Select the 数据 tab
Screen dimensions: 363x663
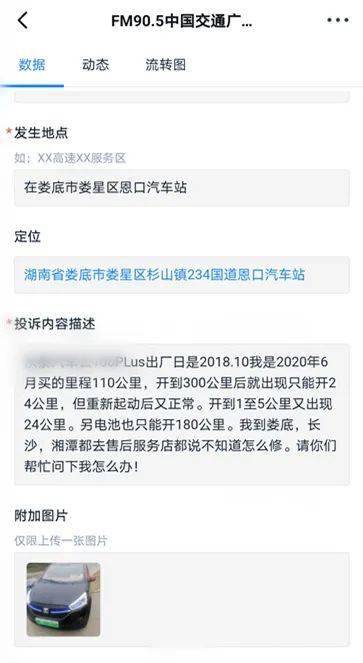point(32,65)
